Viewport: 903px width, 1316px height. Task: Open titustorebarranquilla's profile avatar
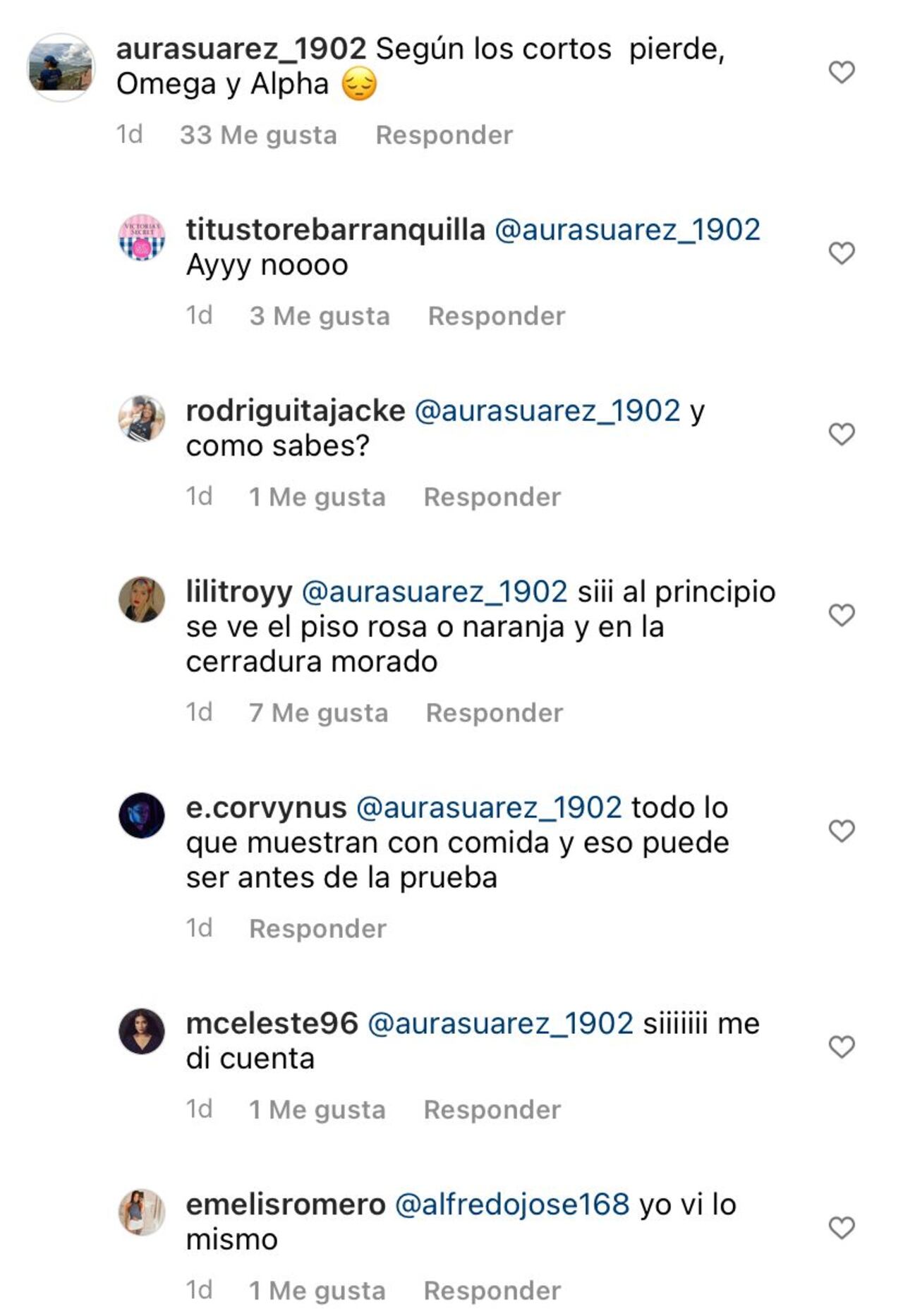(141, 238)
